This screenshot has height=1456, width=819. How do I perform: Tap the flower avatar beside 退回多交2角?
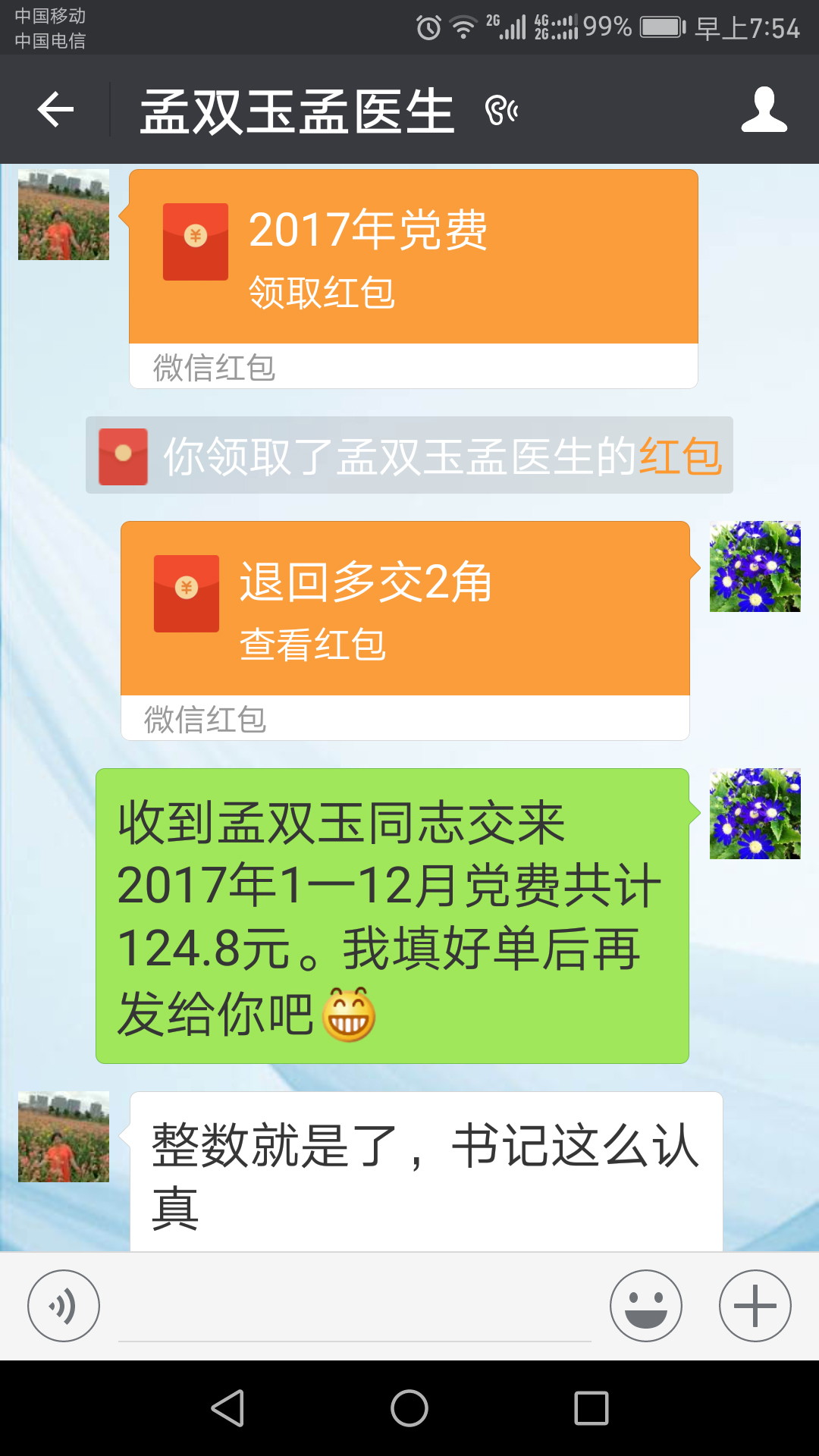(x=755, y=566)
